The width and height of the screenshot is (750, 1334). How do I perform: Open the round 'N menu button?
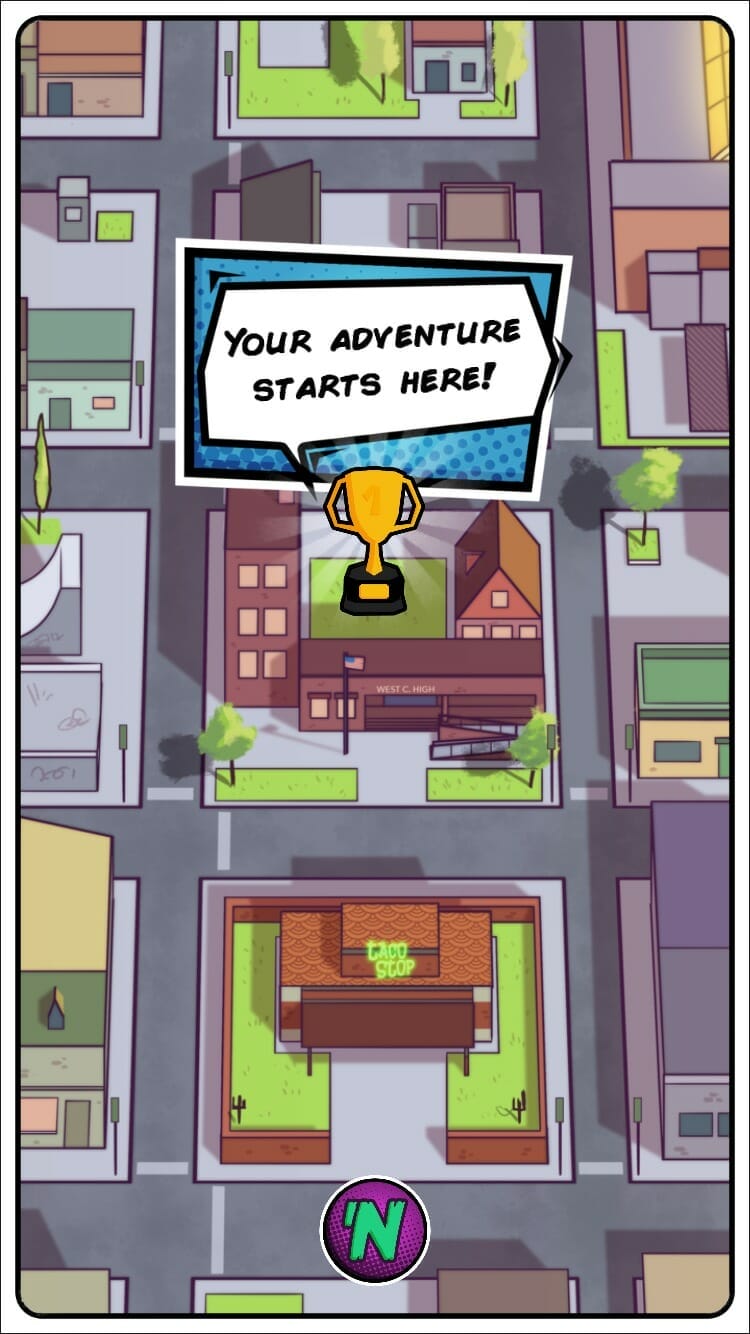(375, 1230)
